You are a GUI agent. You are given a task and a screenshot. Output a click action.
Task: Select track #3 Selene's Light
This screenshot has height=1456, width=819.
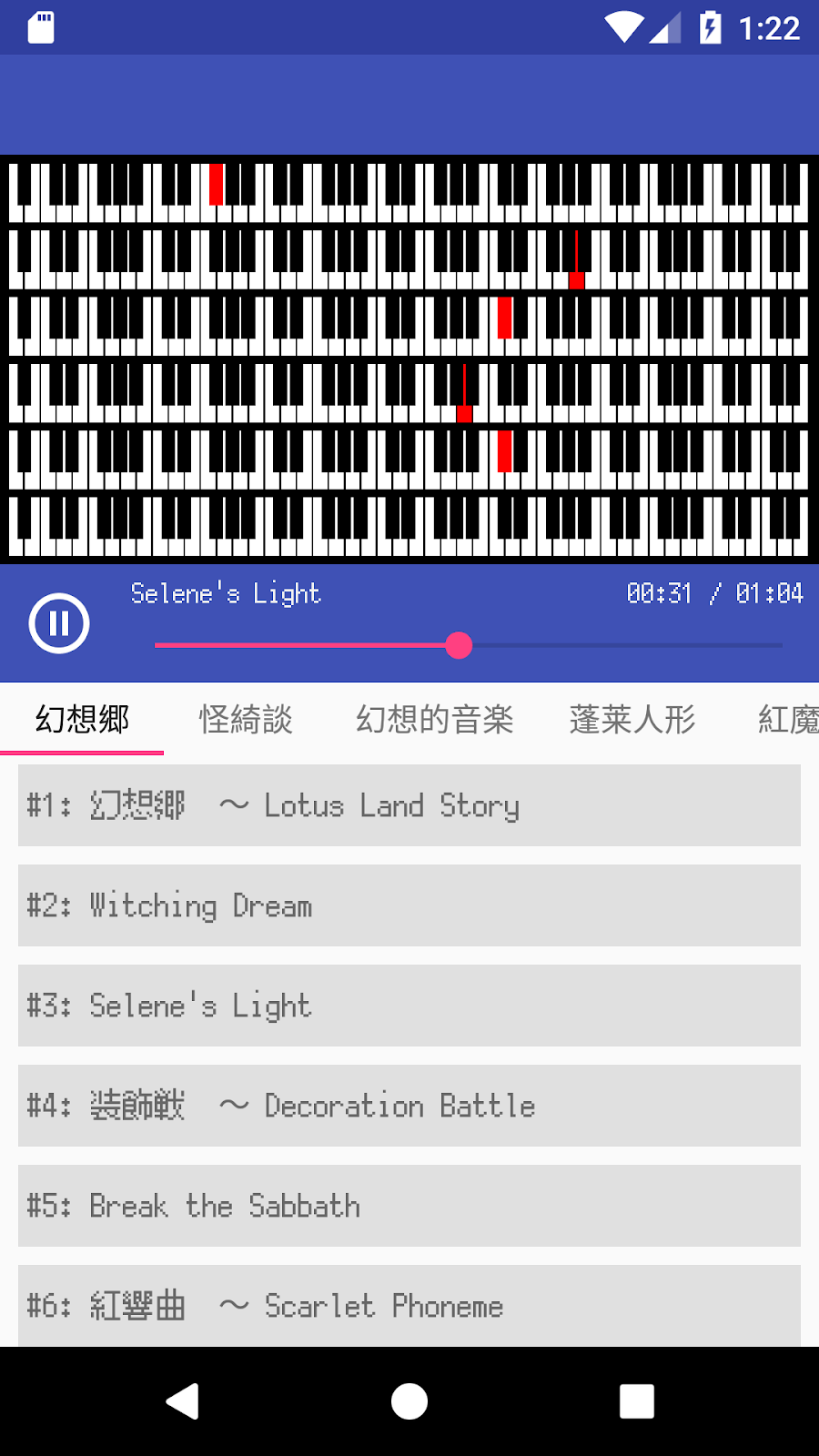pos(409,1006)
